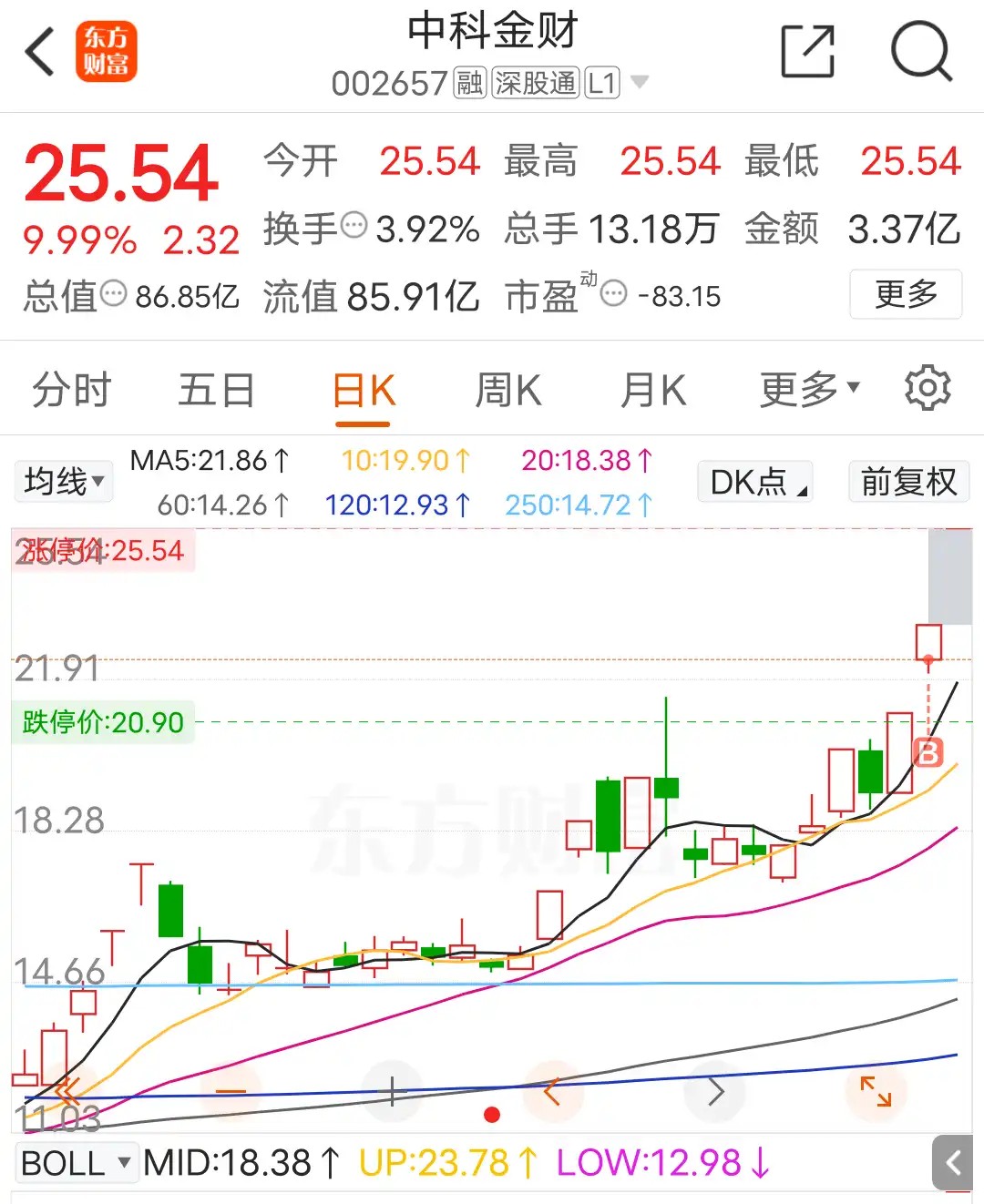Switch to the 五日 chart tab
The image size is (984, 1204).
coord(216,390)
